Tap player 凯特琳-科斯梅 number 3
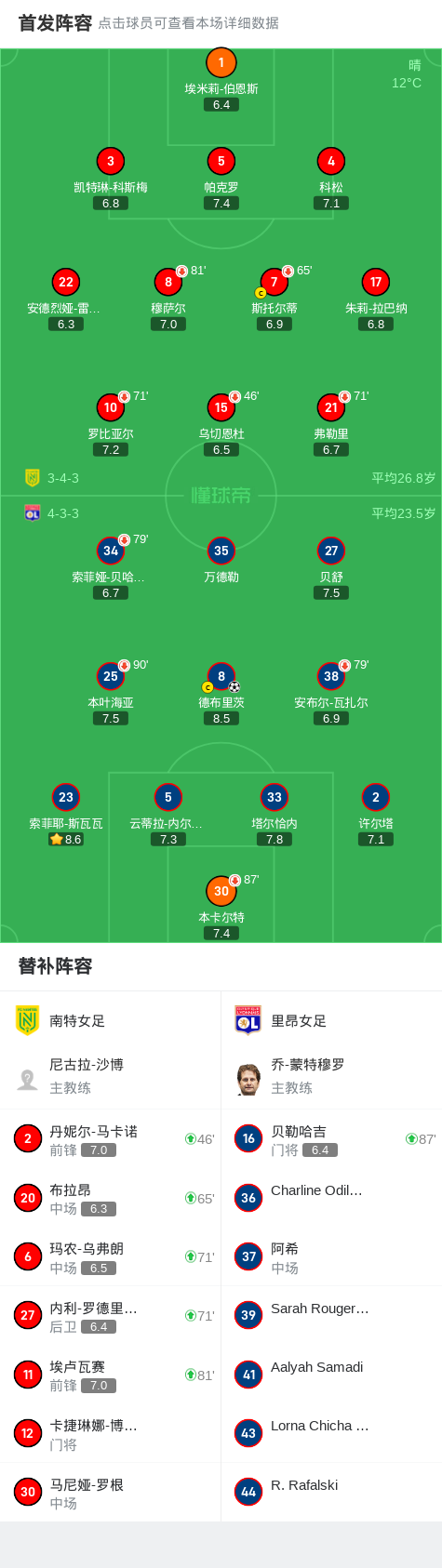The width and height of the screenshot is (442, 1568). [111, 178]
